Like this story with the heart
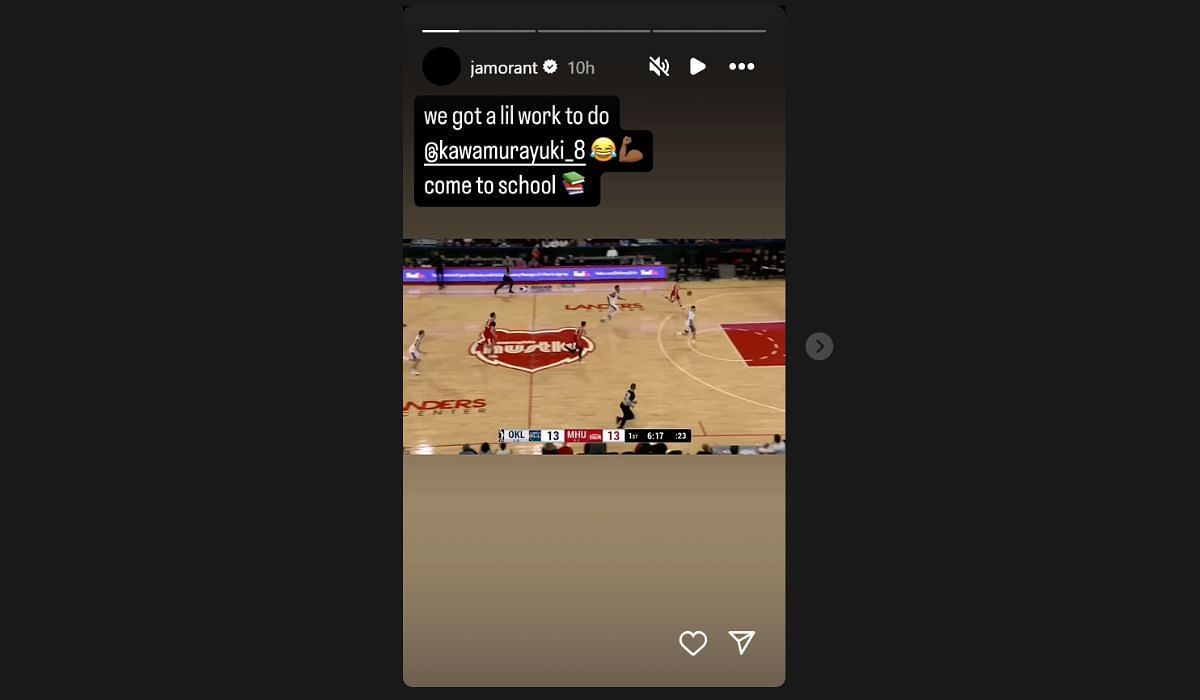Image resolution: width=1200 pixels, height=700 pixels. [x=693, y=643]
